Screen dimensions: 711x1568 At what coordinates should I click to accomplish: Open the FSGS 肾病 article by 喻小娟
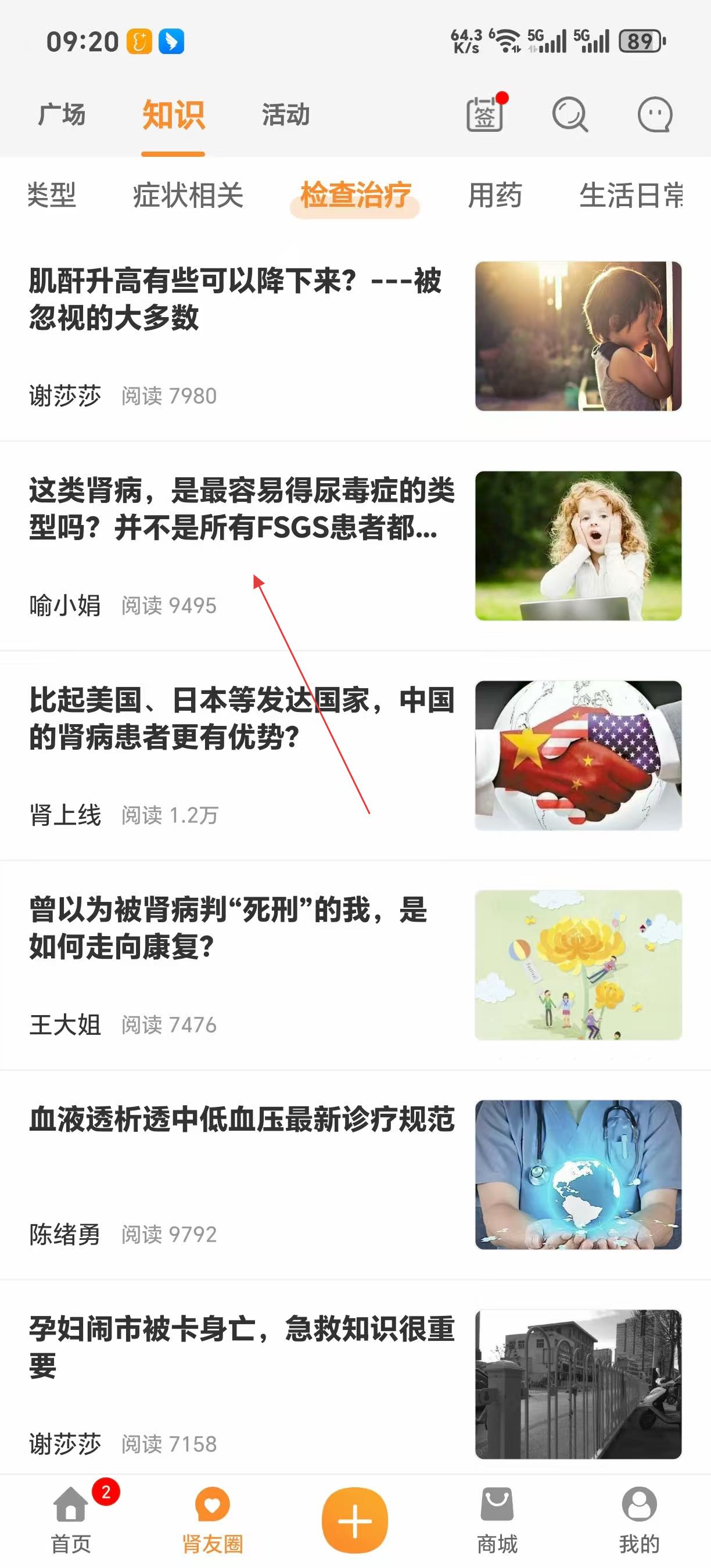point(242,509)
